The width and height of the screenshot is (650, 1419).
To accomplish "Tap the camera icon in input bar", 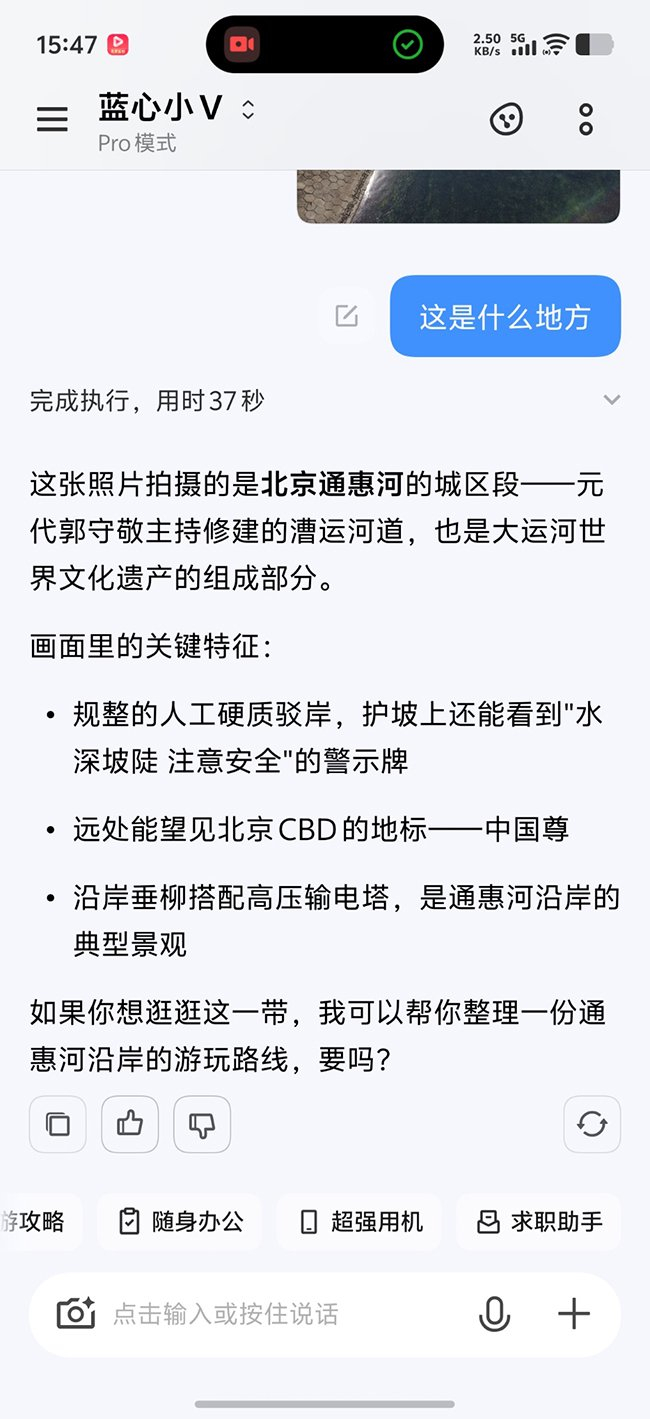I will click(76, 1313).
